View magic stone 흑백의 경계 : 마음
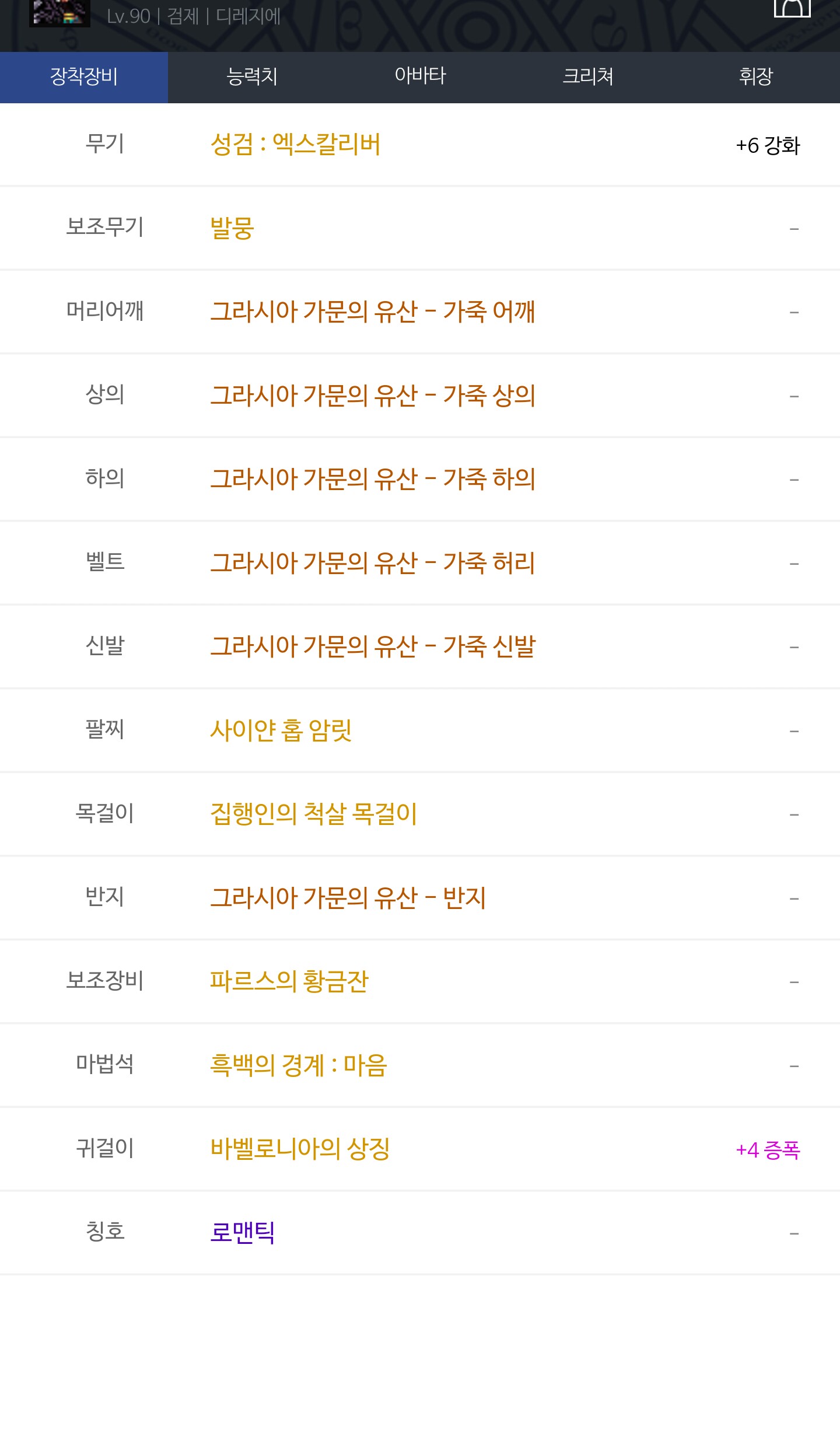This screenshot has width=840, height=1437. (299, 1065)
